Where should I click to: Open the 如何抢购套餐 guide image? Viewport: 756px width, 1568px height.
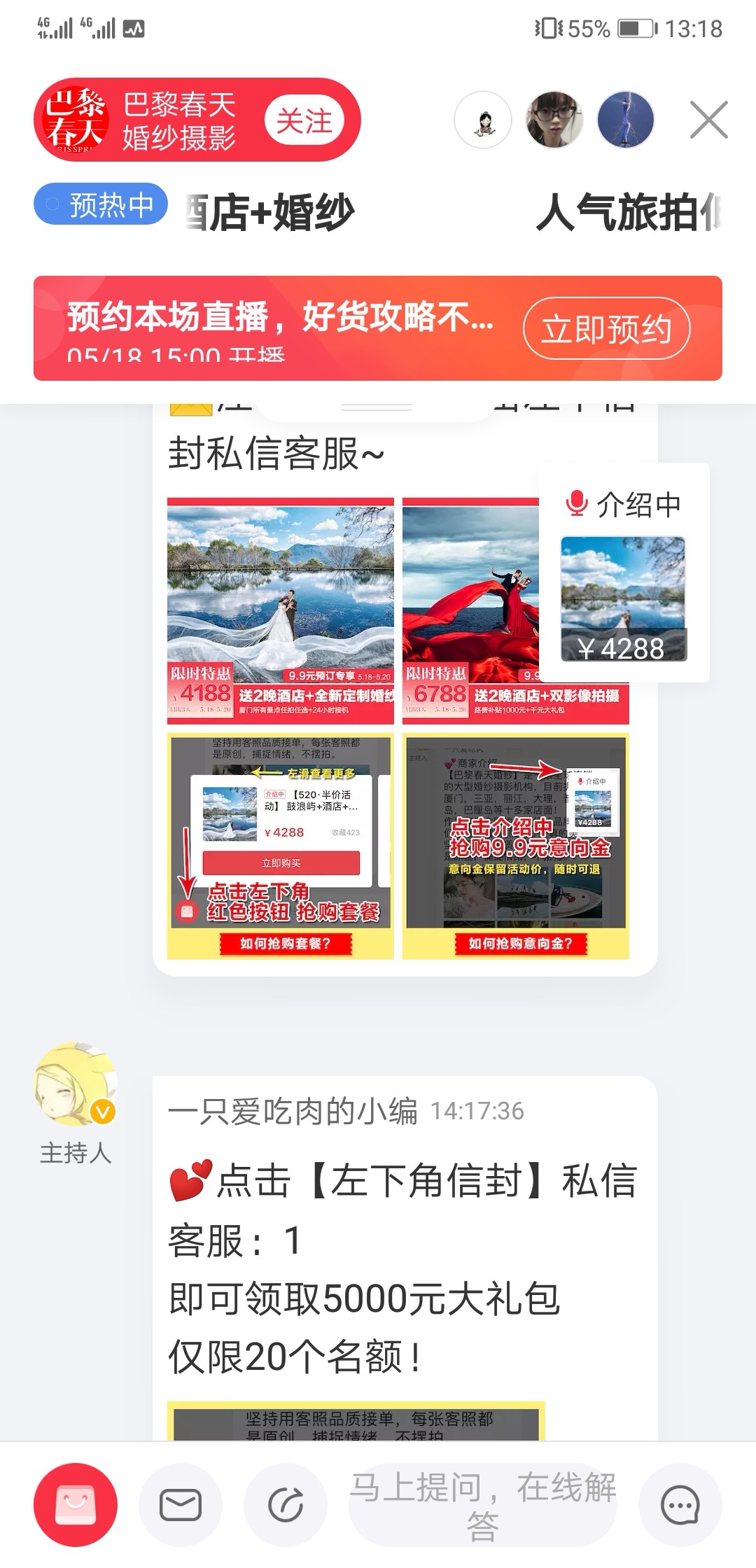280,846
